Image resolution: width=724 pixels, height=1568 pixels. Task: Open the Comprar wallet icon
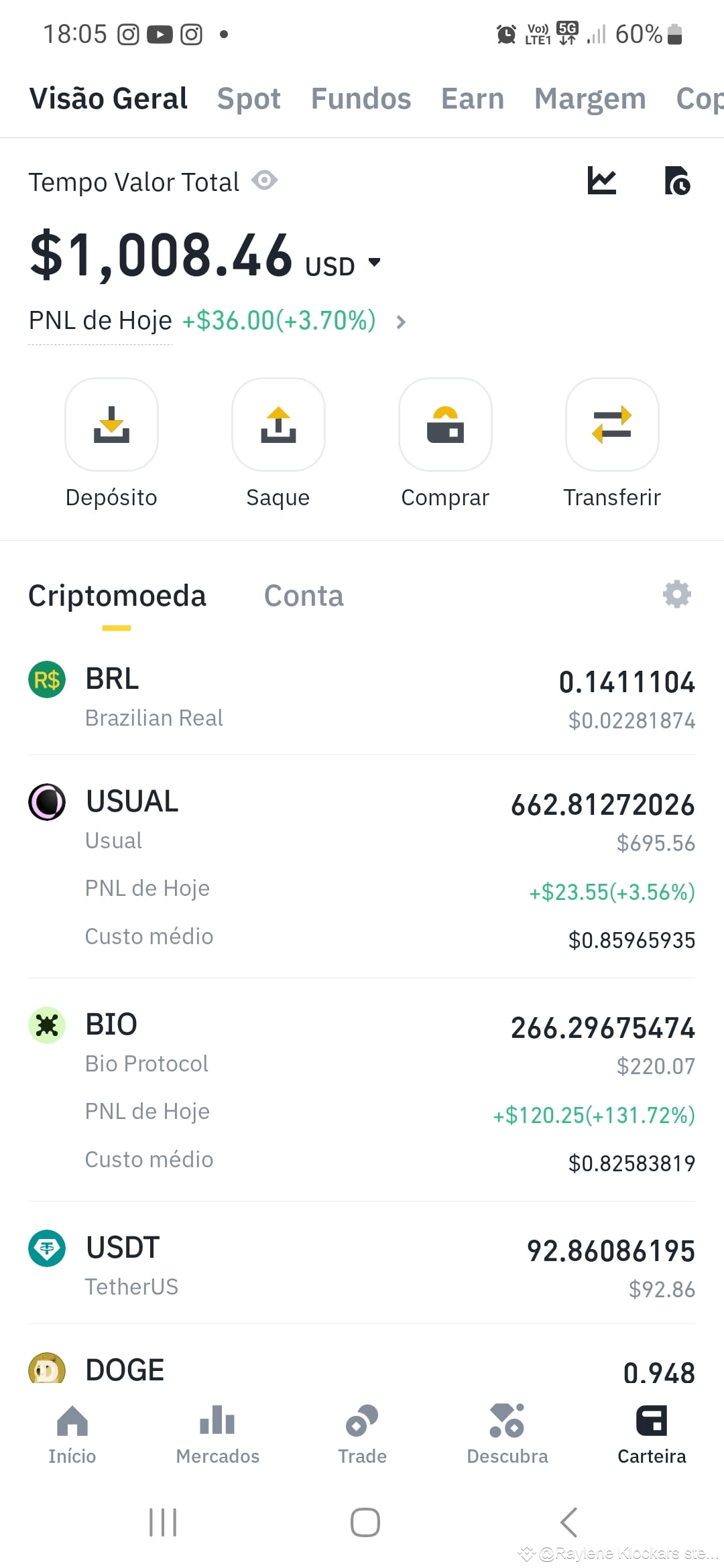(x=445, y=424)
